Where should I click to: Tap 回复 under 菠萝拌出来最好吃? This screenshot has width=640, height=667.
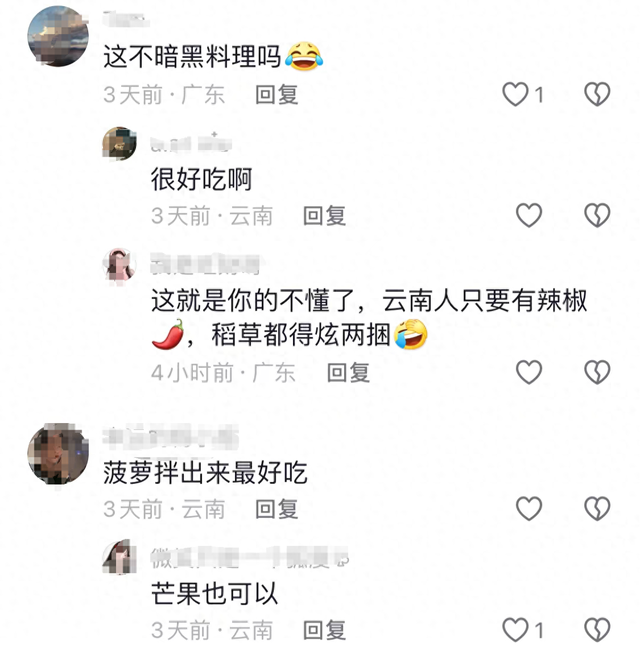pos(277,508)
